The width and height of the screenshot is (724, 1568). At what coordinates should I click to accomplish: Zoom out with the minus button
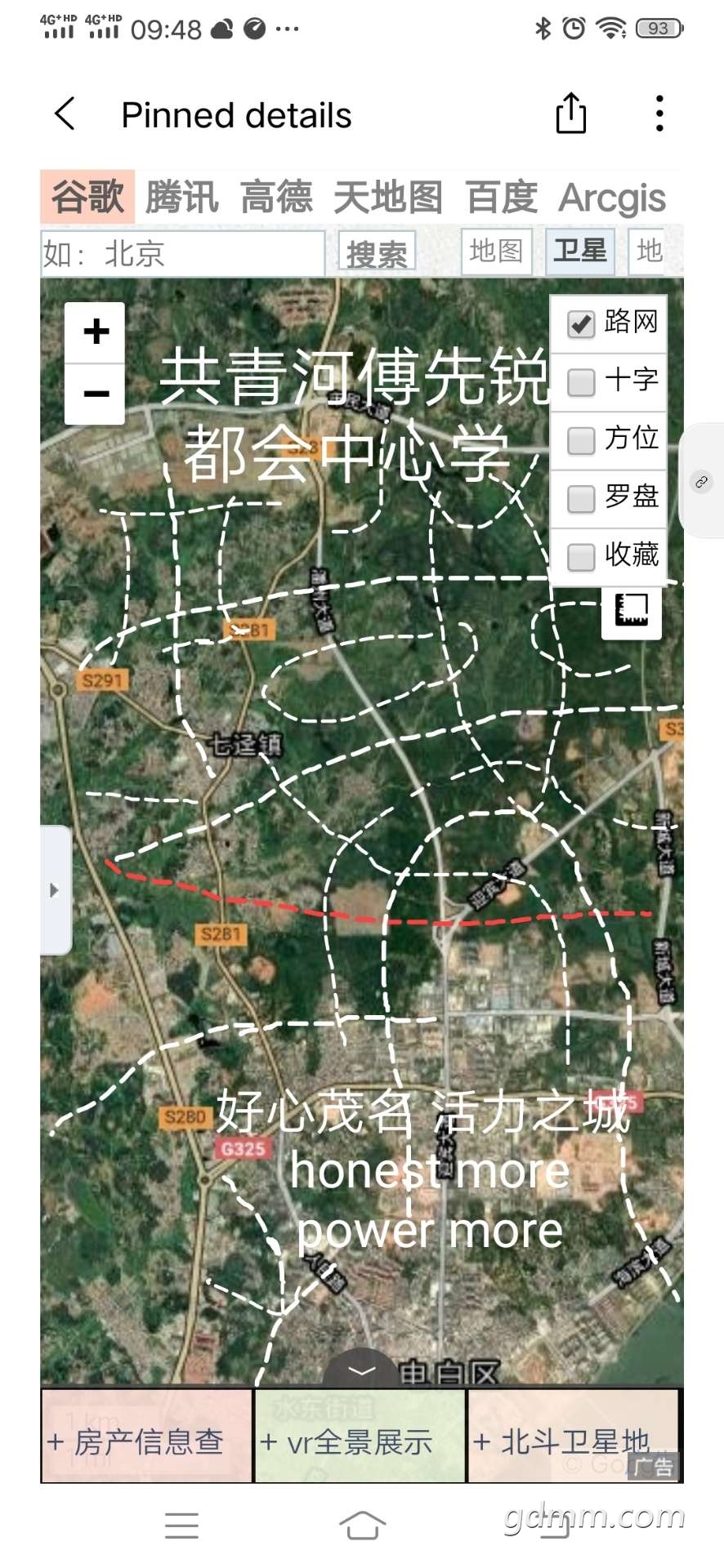tap(96, 394)
